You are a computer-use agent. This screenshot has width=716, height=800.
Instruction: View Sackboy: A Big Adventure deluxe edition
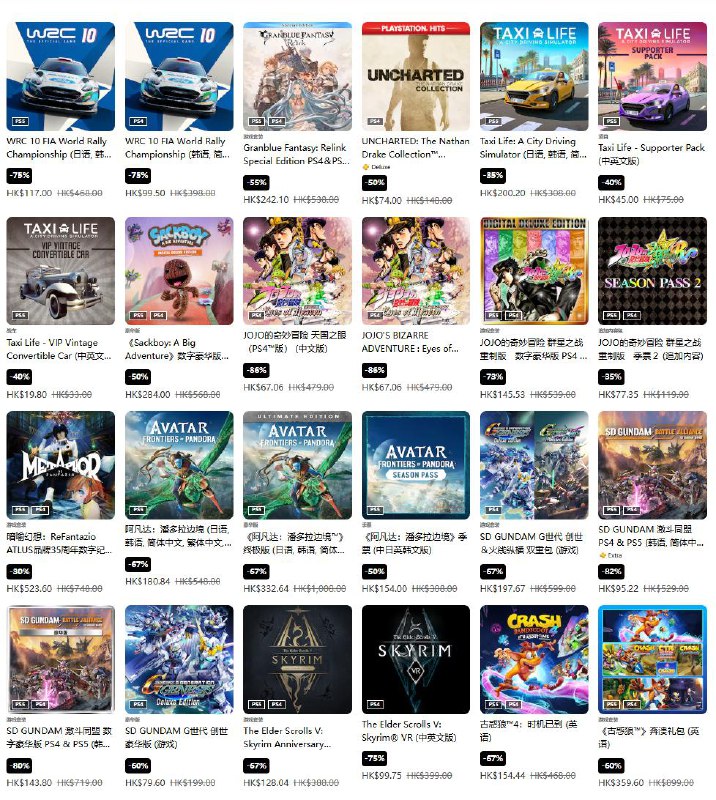tap(179, 271)
